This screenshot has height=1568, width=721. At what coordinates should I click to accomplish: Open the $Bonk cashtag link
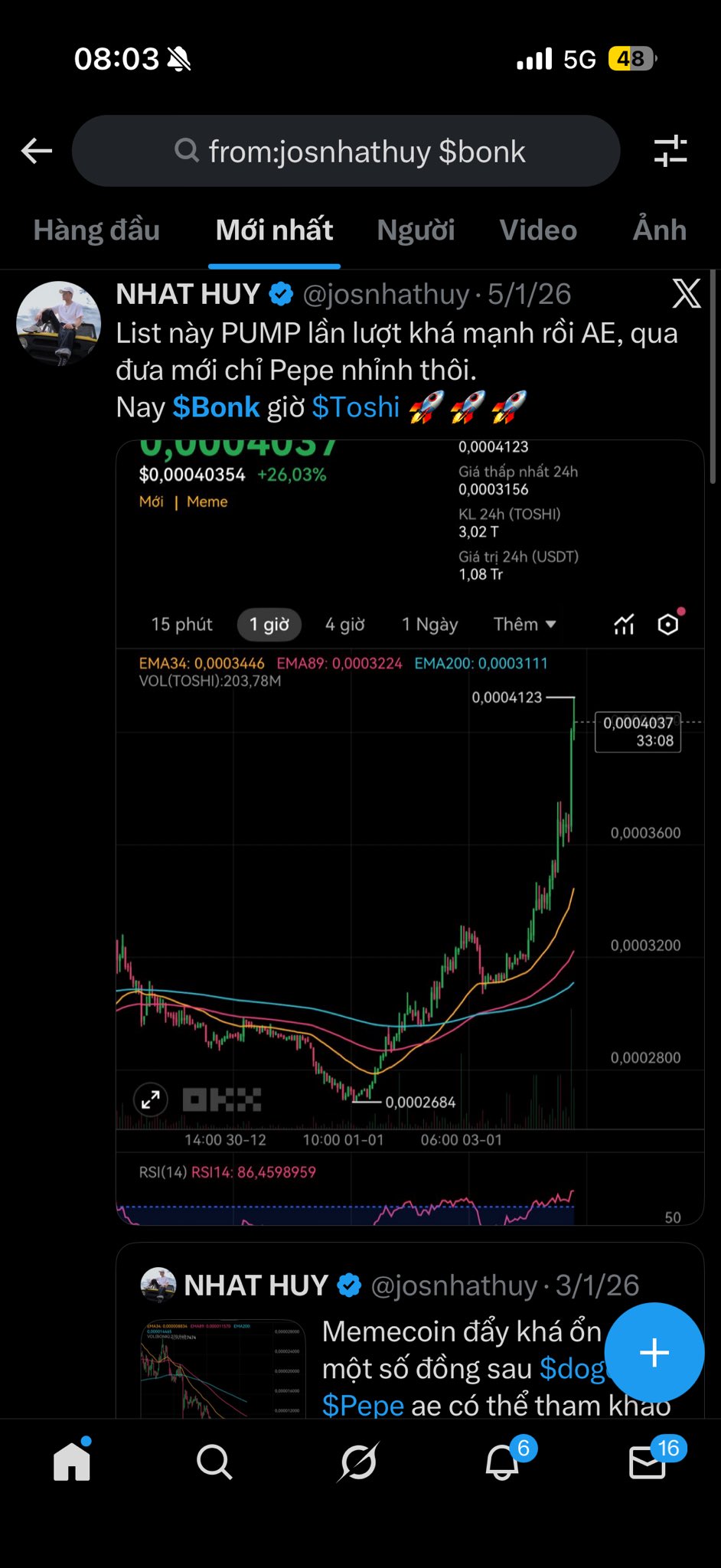(216, 407)
